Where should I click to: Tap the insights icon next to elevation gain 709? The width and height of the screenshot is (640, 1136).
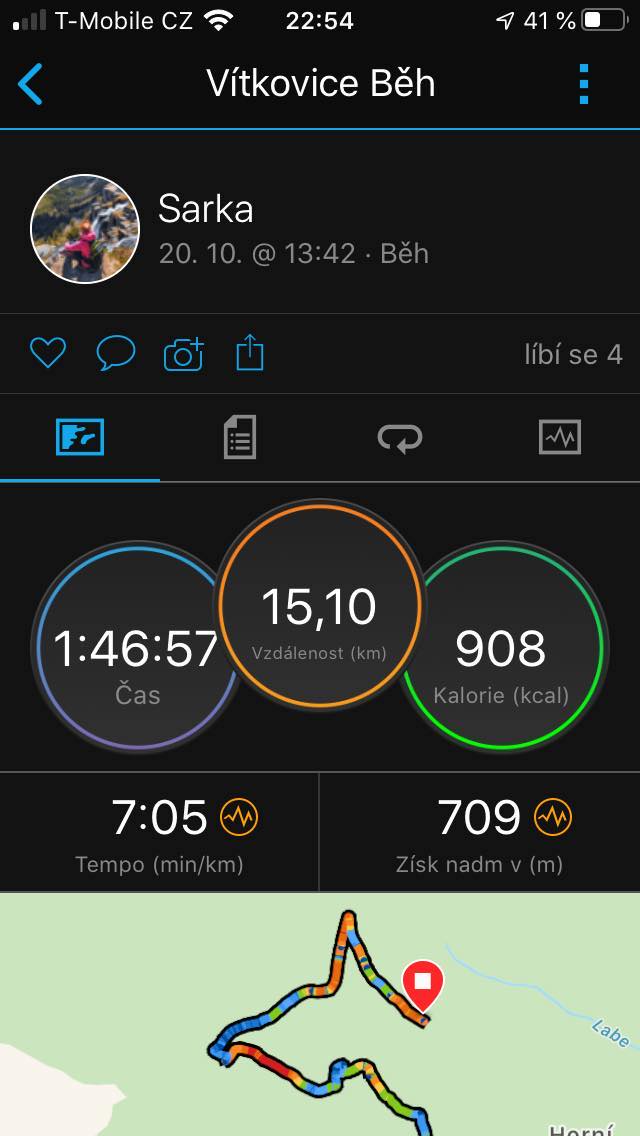coord(553,818)
